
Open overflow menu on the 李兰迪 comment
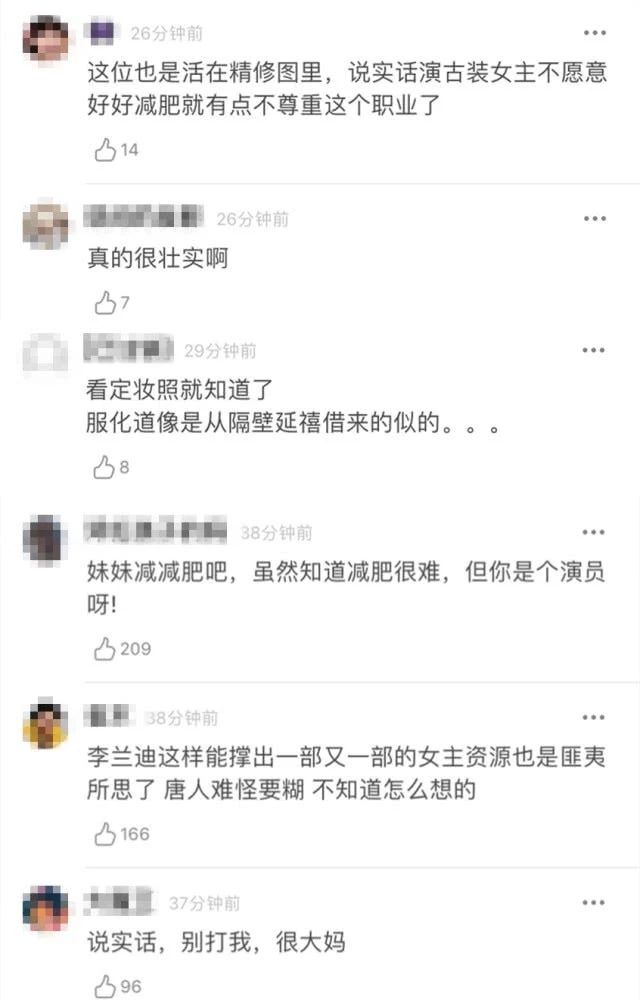click(x=595, y=718)
